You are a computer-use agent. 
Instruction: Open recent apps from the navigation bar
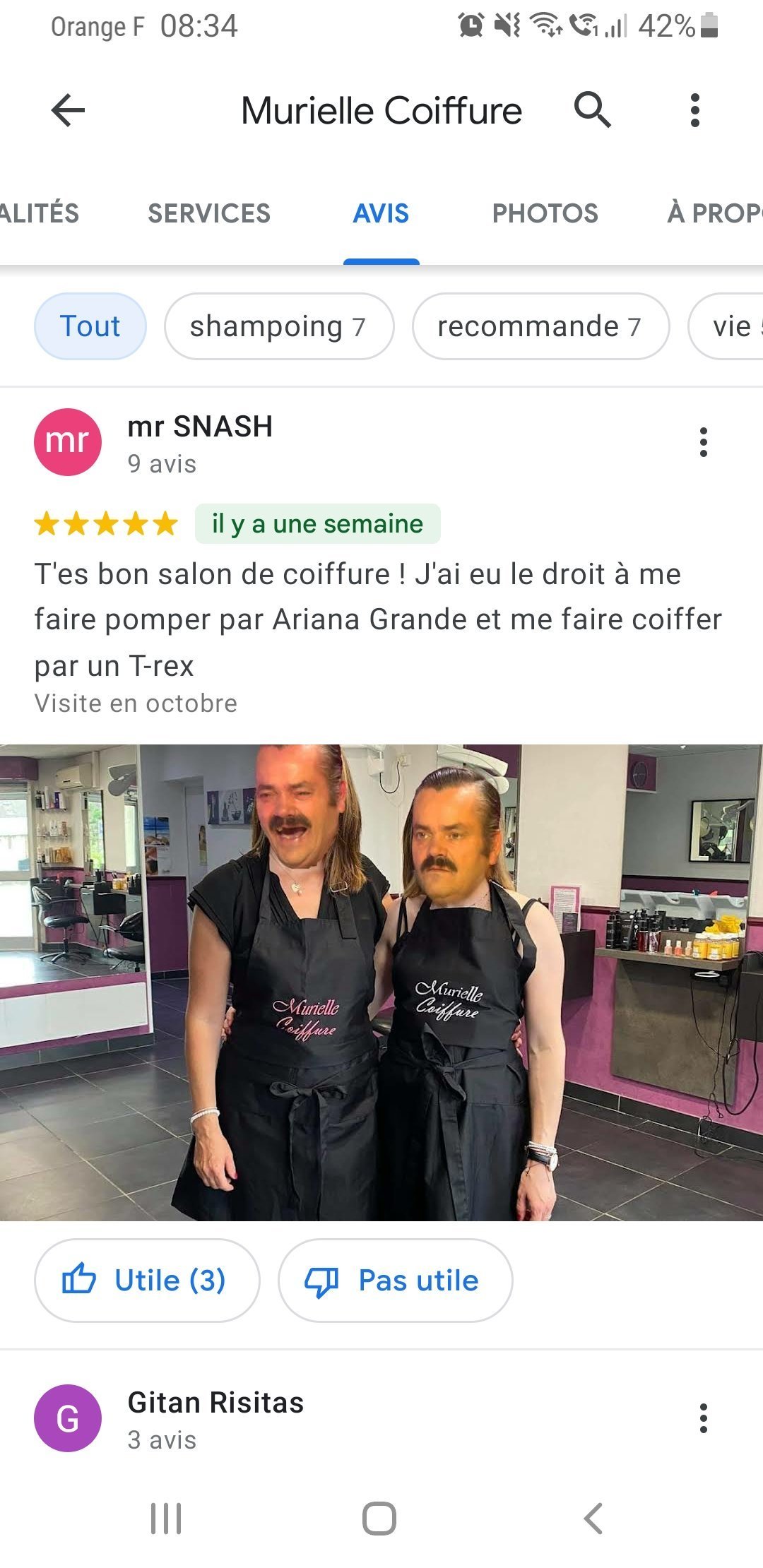166,1519
